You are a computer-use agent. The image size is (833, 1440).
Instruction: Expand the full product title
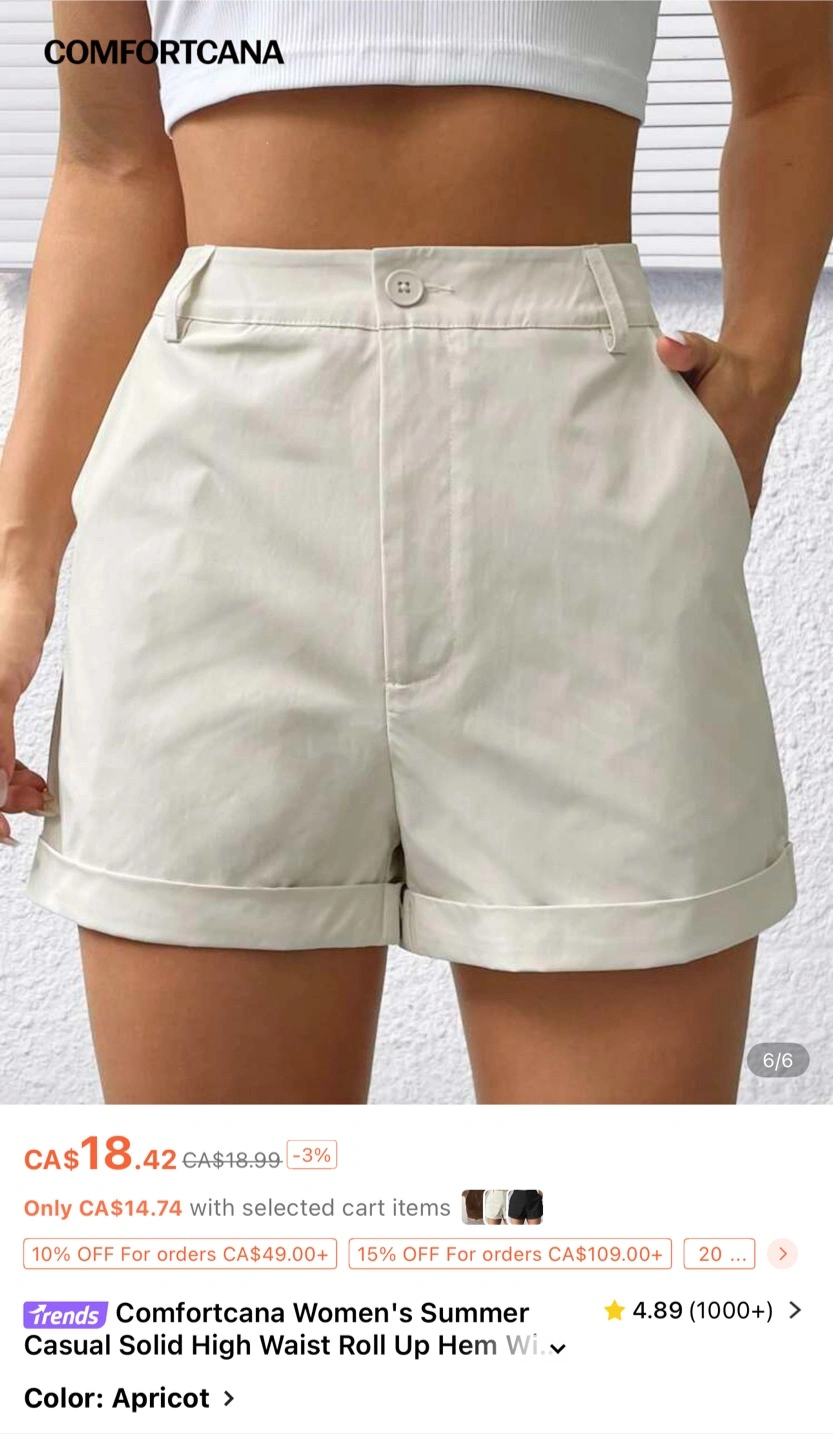click(x=558, y=1348)
